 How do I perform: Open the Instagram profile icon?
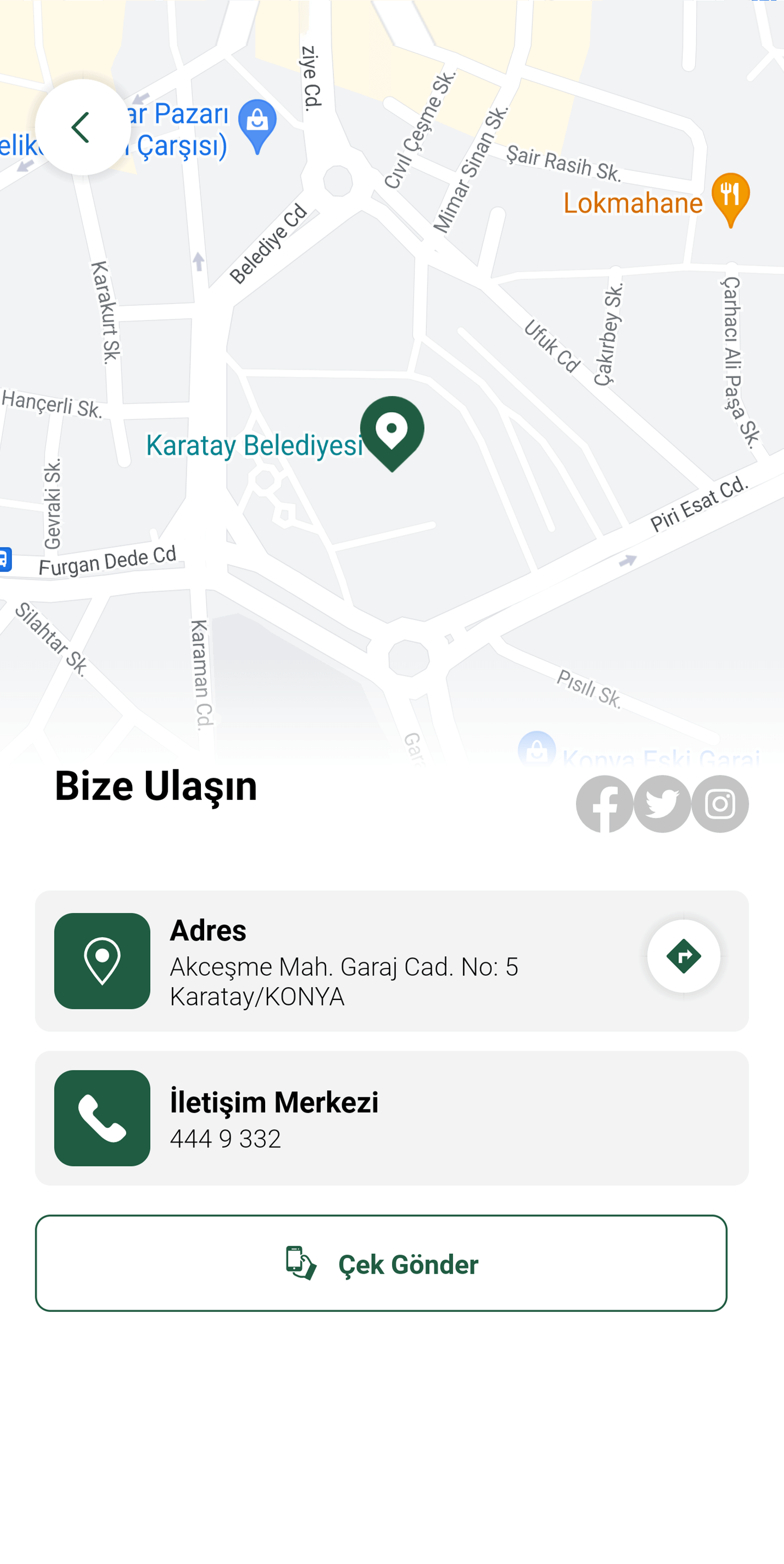pos(720,804)
